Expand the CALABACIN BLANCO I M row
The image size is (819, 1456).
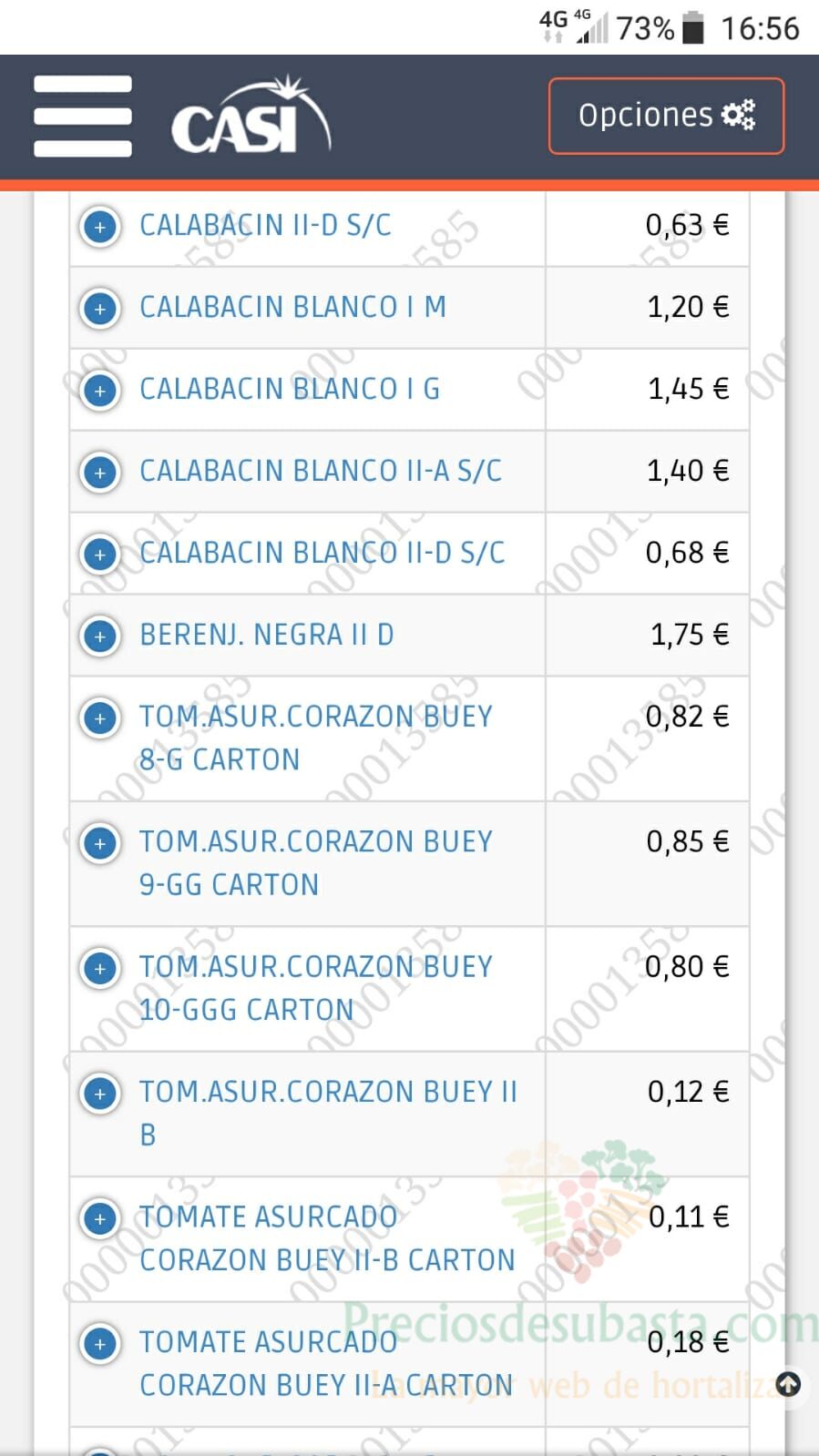(100, 309)
